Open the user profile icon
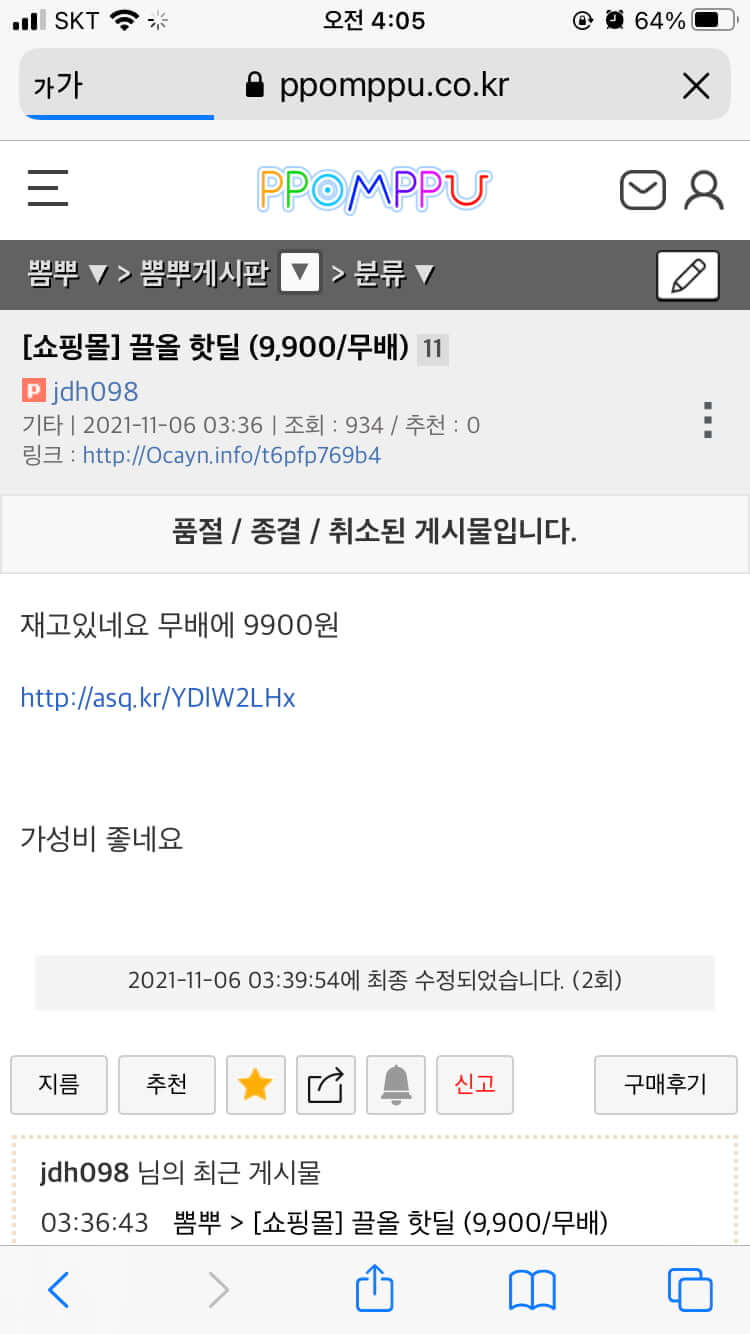This screenshot has width=750, height=1334. point(704,189)
